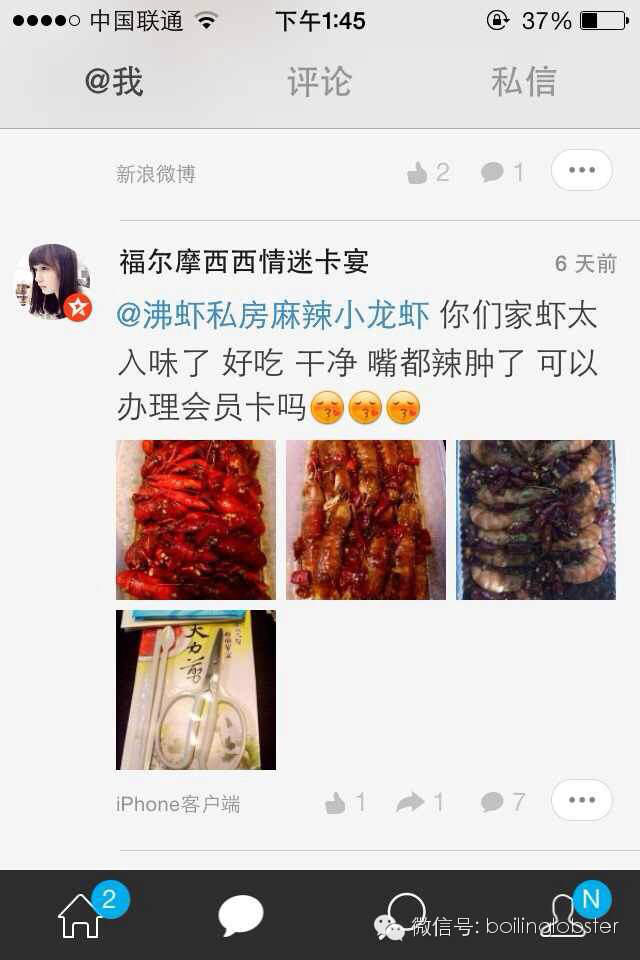
Task: View the first red crayfish photo
Action: [x=196, y=520]
